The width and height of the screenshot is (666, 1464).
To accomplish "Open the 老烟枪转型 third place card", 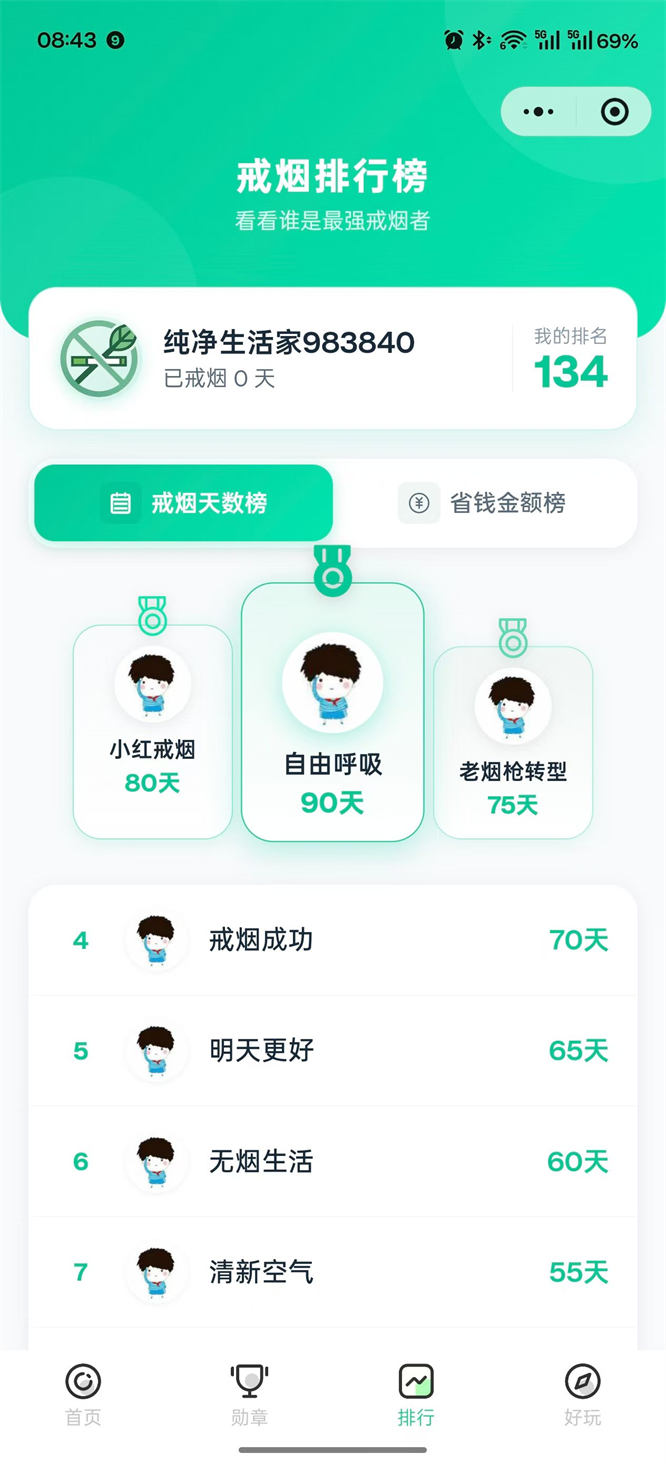I will [513, 742].
